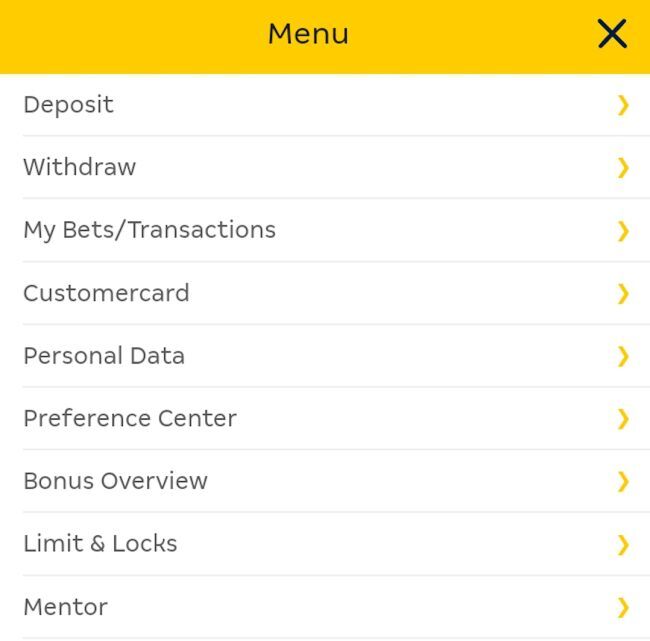Go to Withdraw
The width and height of the screenshot is (650, 641).
click(325, 167)
